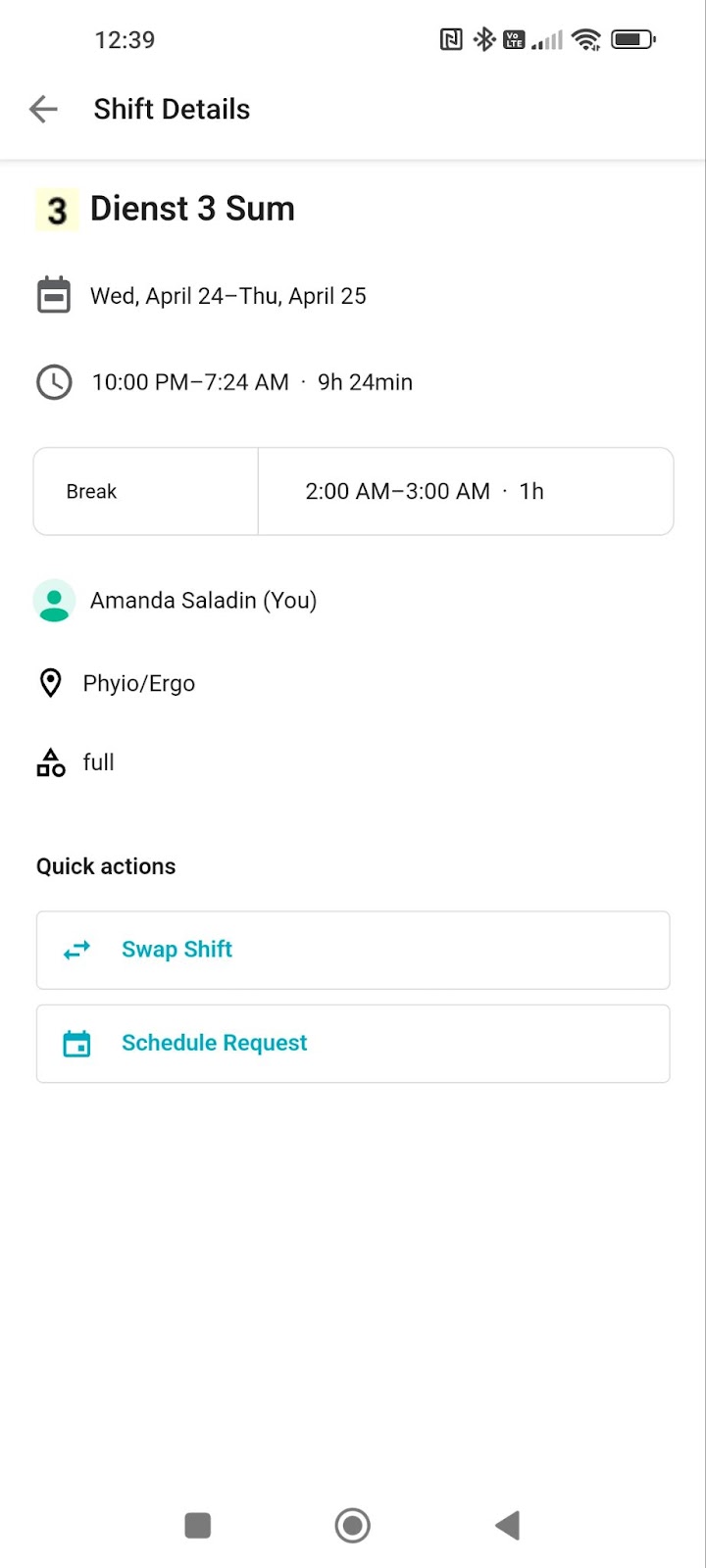The image size is (706, 1568).
Task: Open the Swap Shift quick action
Action: point(353,950)
